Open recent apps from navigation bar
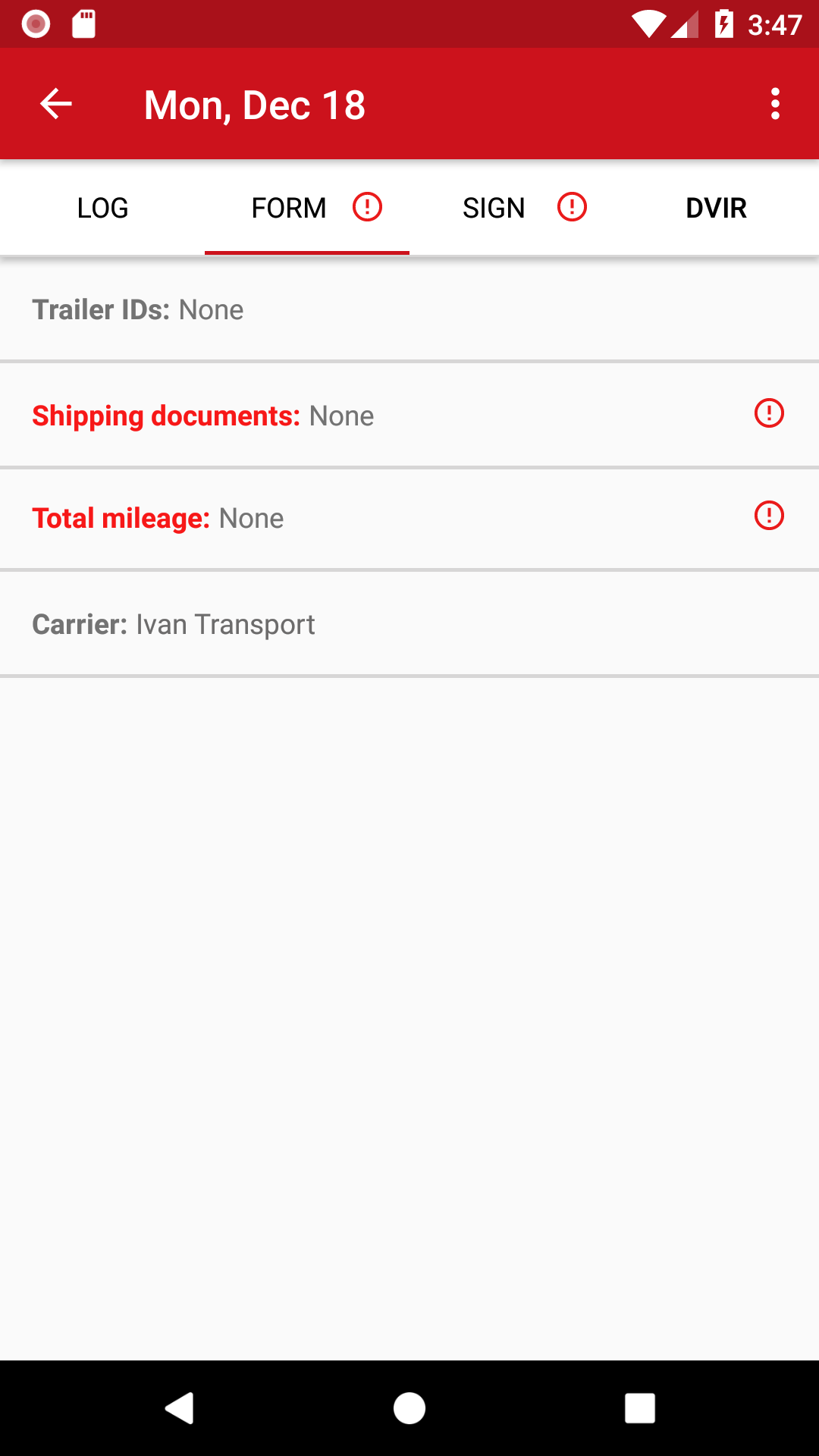Viewport: 819px width, 1456px height. [640, 1408]
